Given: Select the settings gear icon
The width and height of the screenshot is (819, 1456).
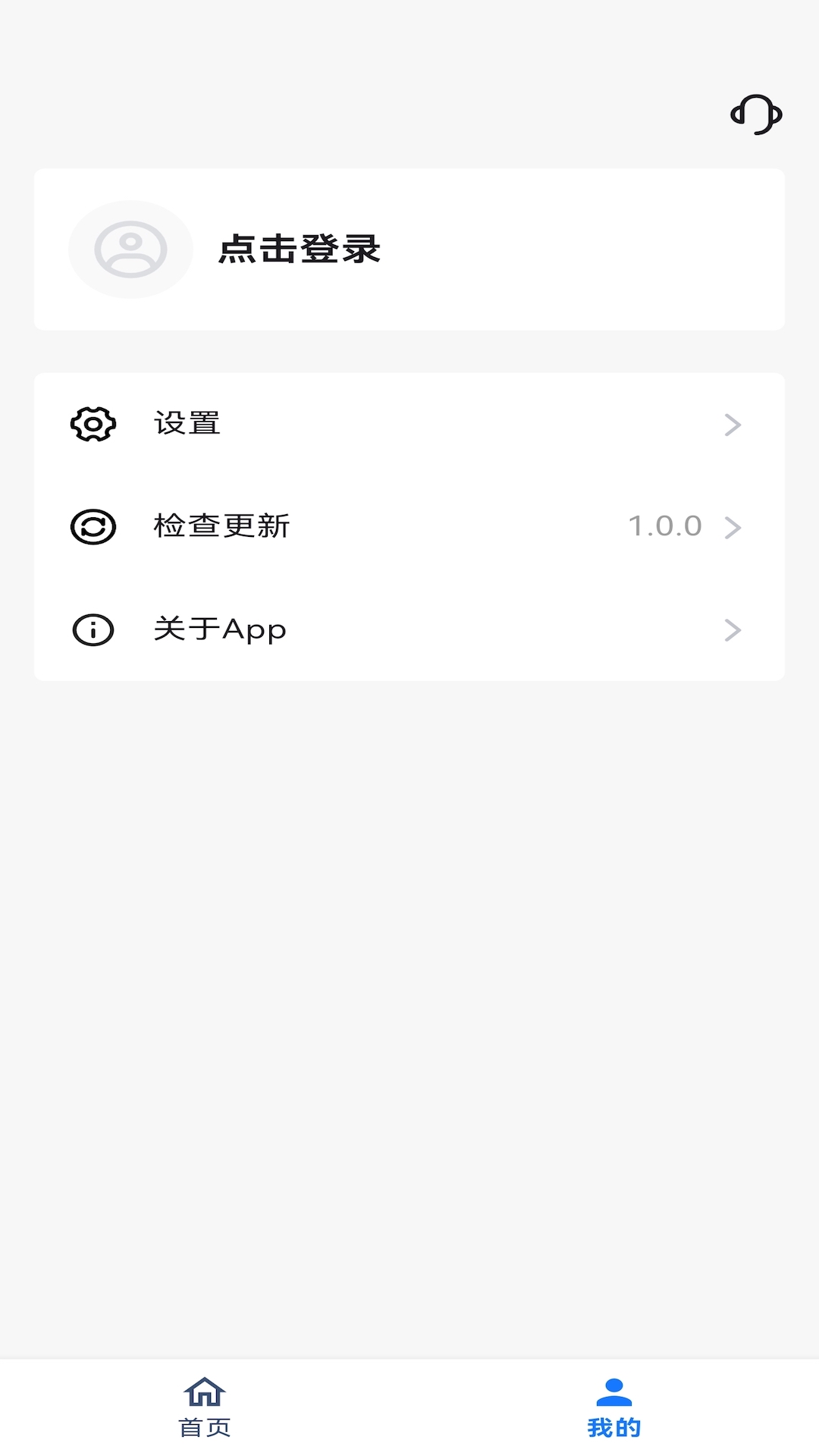Looking at the screenshot, I should click(92, 425).
